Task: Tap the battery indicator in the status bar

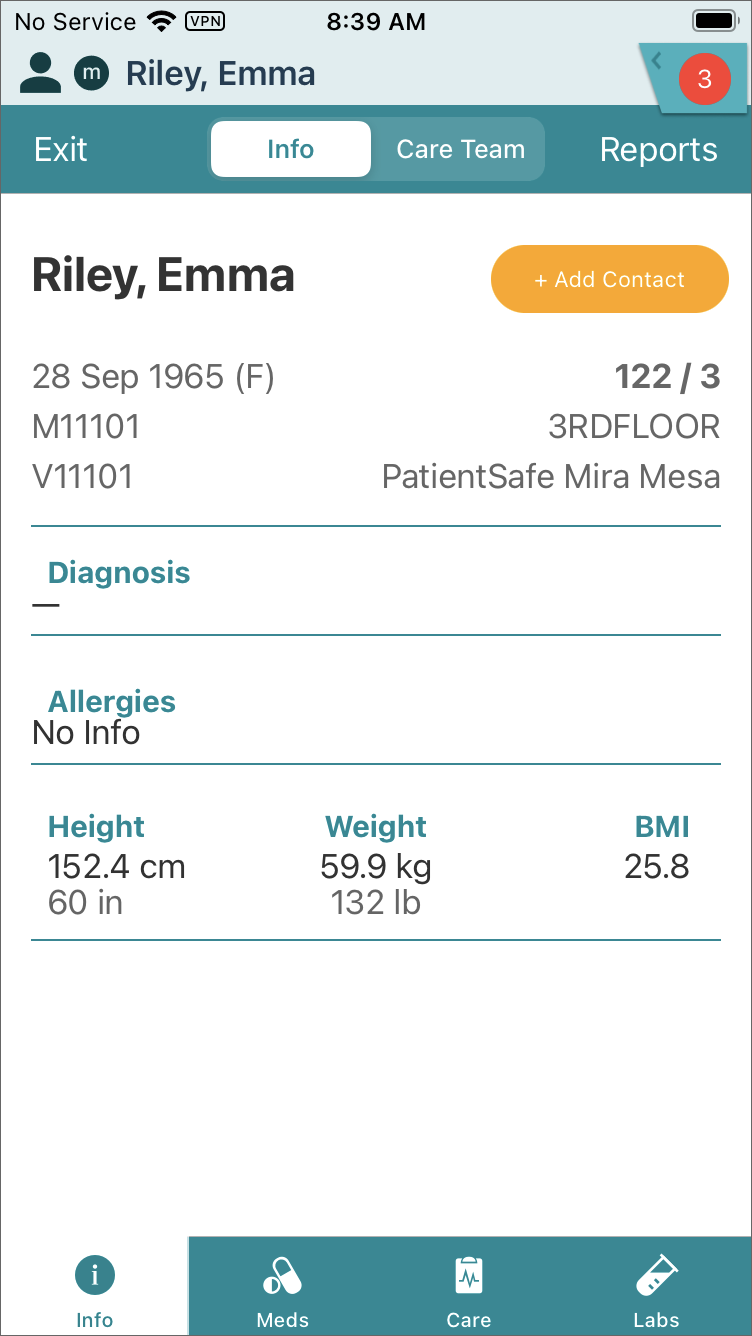Action: click(x=714, y=19)
